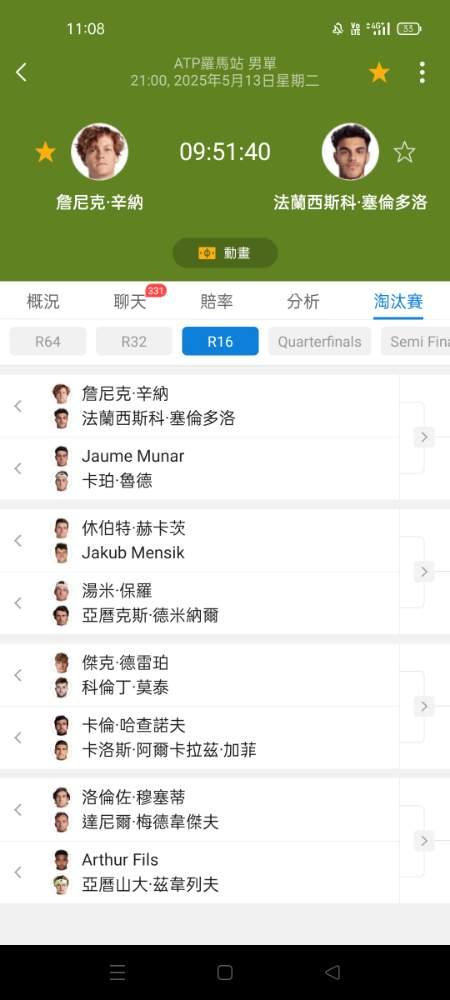This screenshot has width=450, height=1000.
Task: Open the 動畫 animation button
Action: [225, 253]
